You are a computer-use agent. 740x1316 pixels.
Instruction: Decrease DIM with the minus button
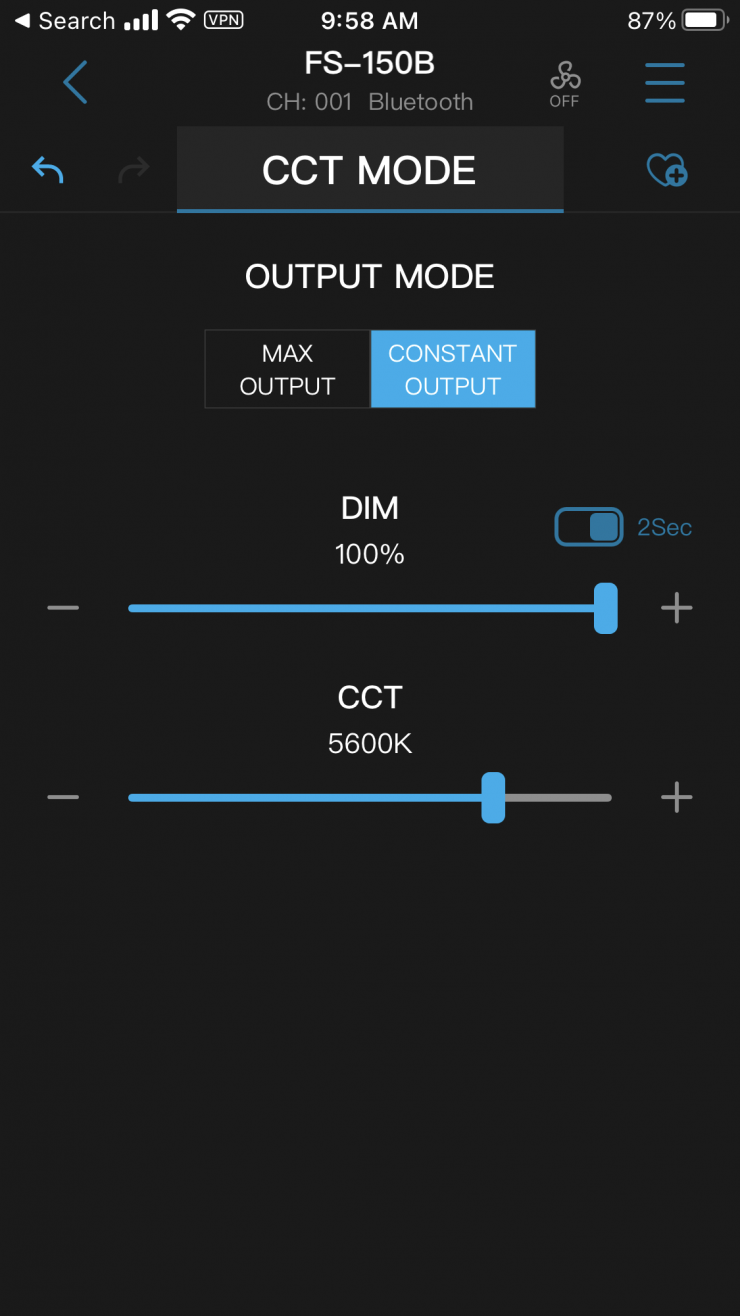(x=63, y=608)
